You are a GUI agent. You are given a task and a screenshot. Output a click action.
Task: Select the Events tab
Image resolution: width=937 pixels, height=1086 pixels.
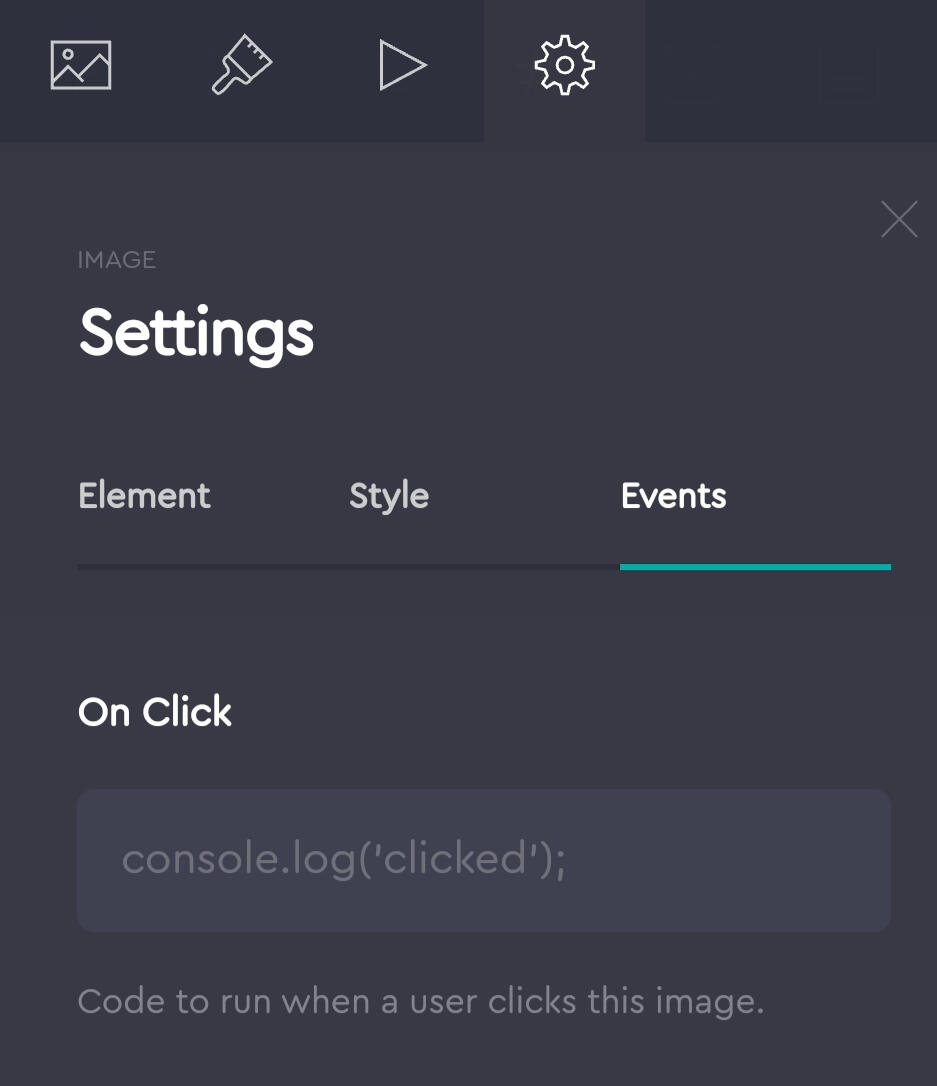point(673,496)
